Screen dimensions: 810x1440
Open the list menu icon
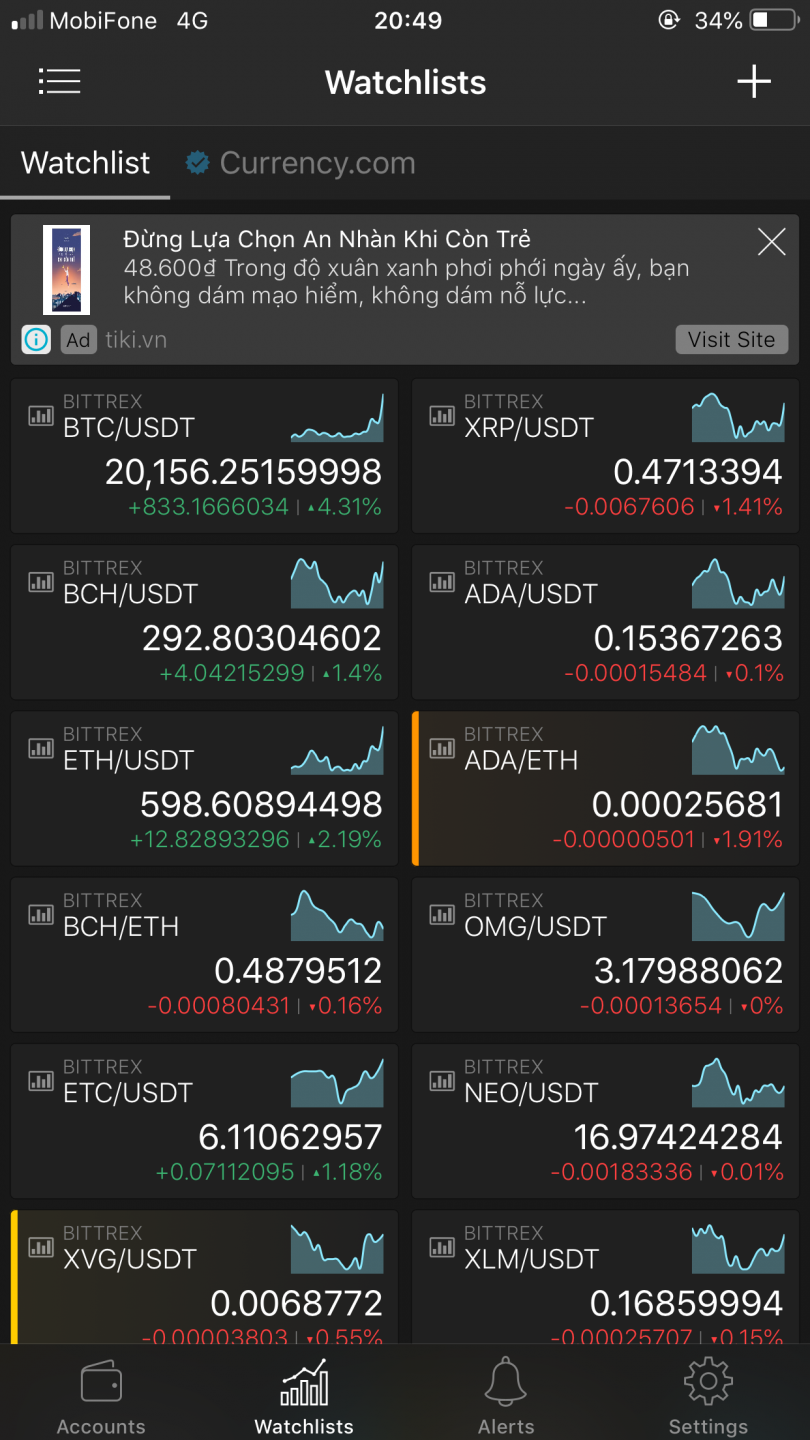coord(59,82)
